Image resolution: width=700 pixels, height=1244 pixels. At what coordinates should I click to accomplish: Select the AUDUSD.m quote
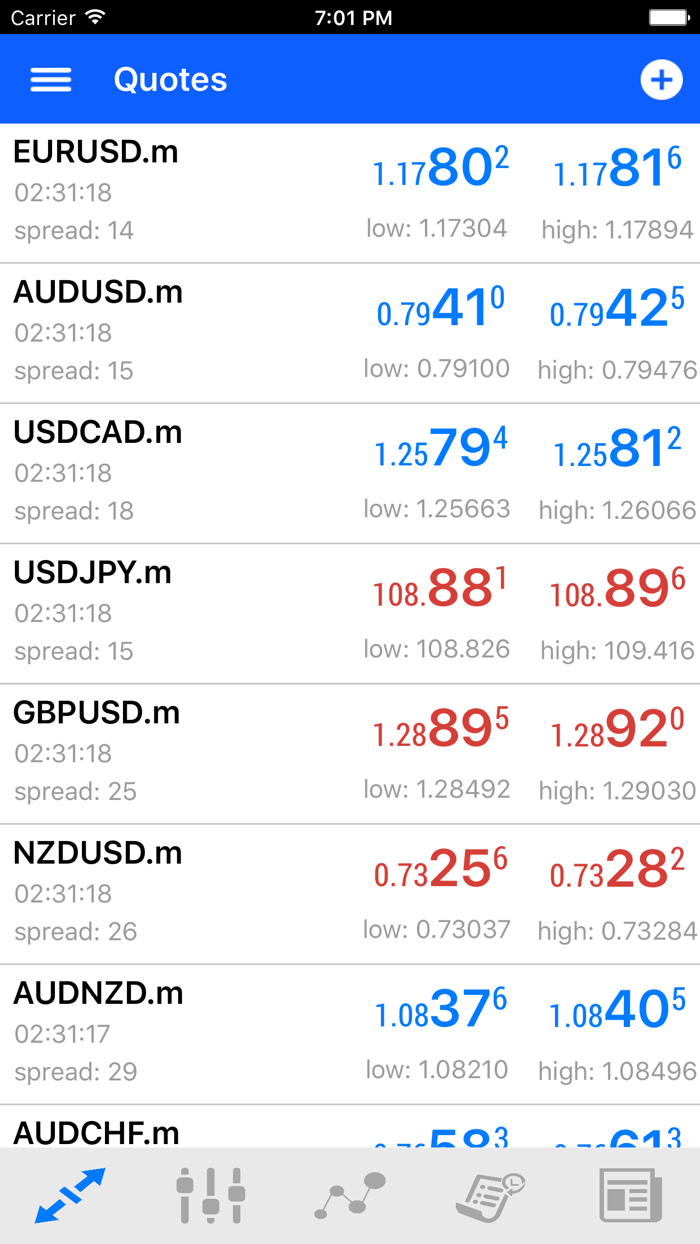350,333
